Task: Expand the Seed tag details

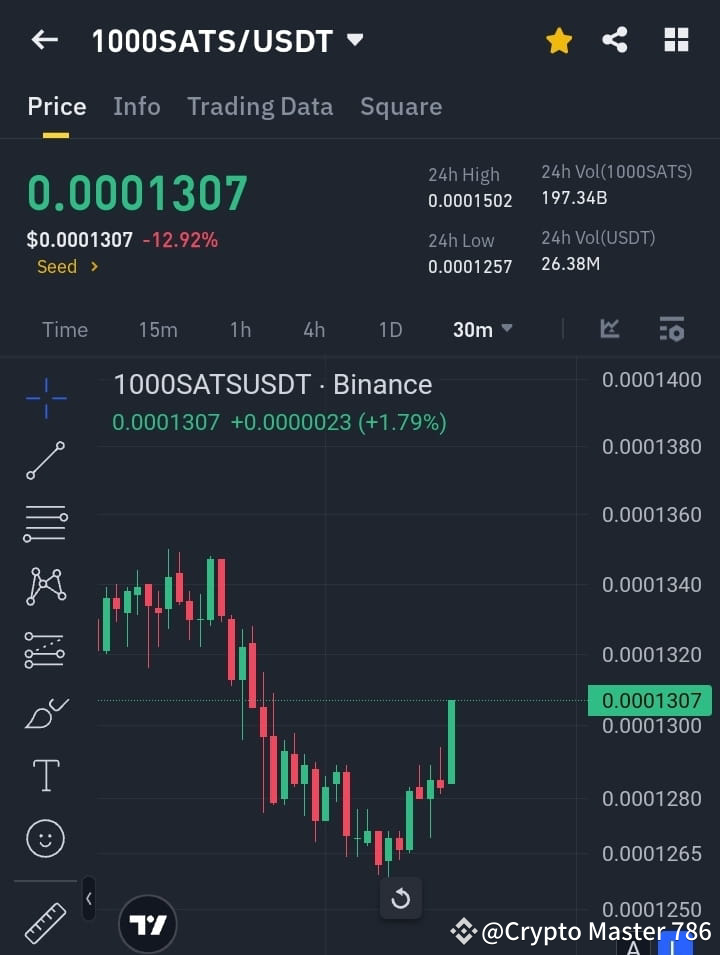Action: [67, 267]
